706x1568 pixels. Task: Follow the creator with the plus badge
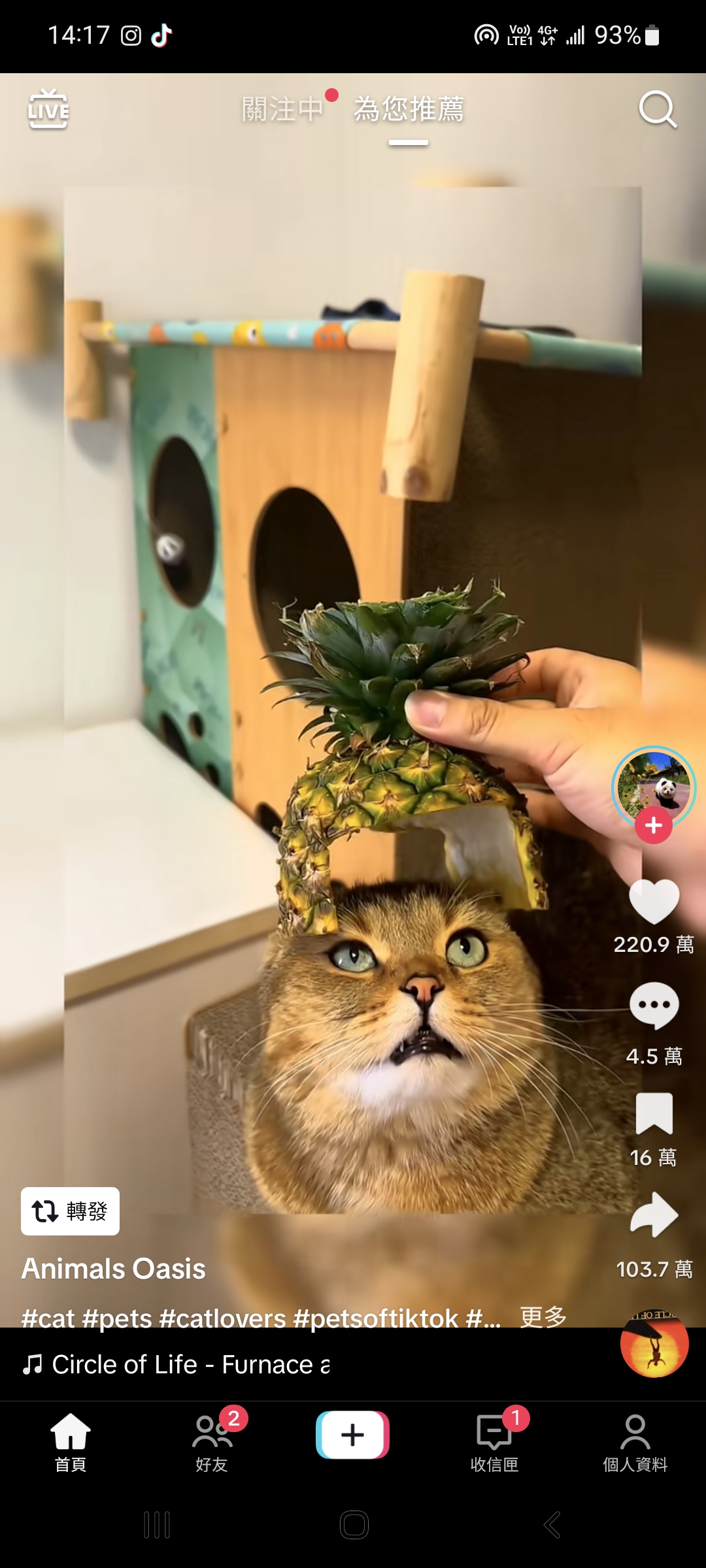tap(653, 825)
